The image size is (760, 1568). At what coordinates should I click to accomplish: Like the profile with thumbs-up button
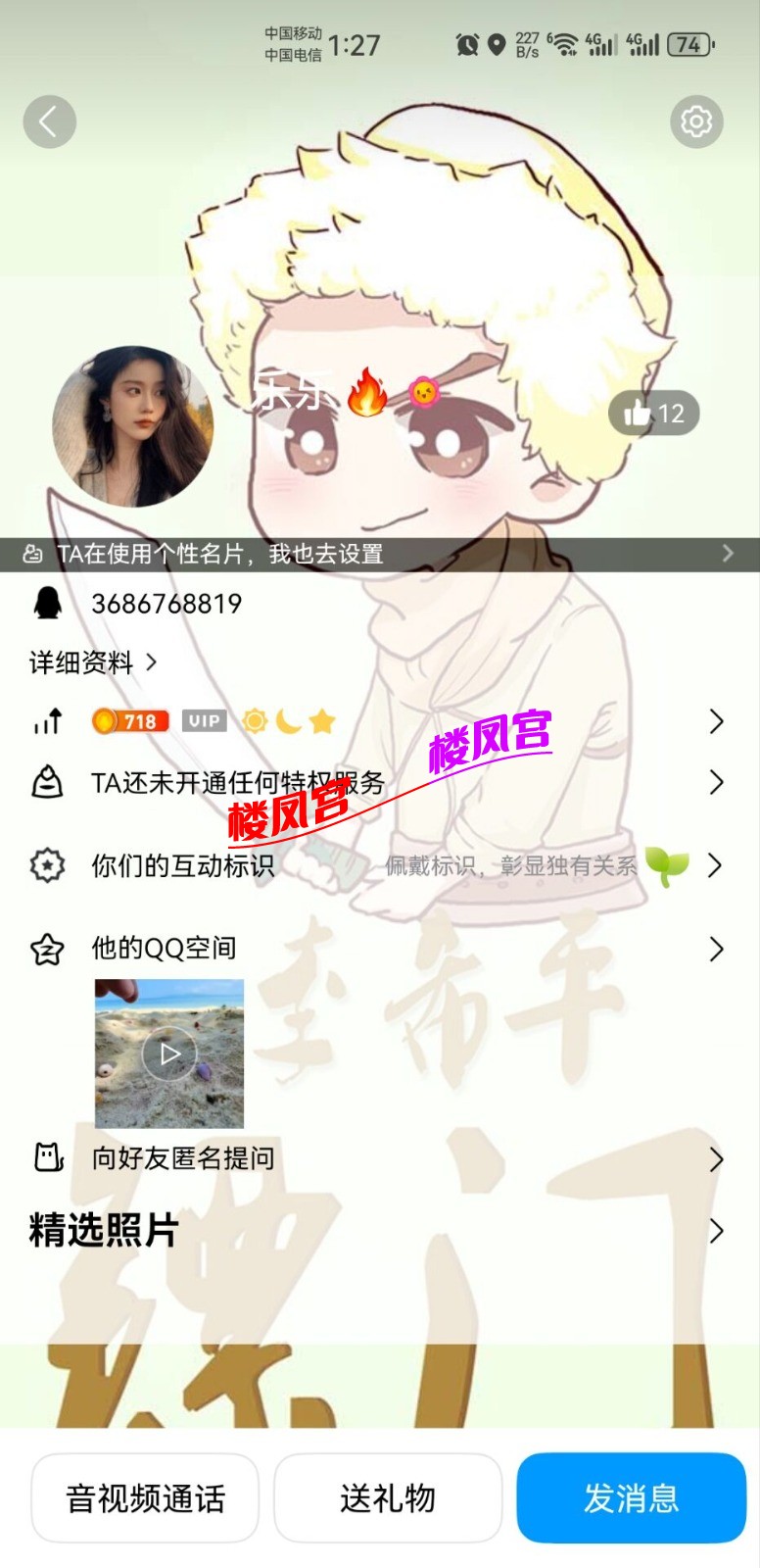point(653,414)
